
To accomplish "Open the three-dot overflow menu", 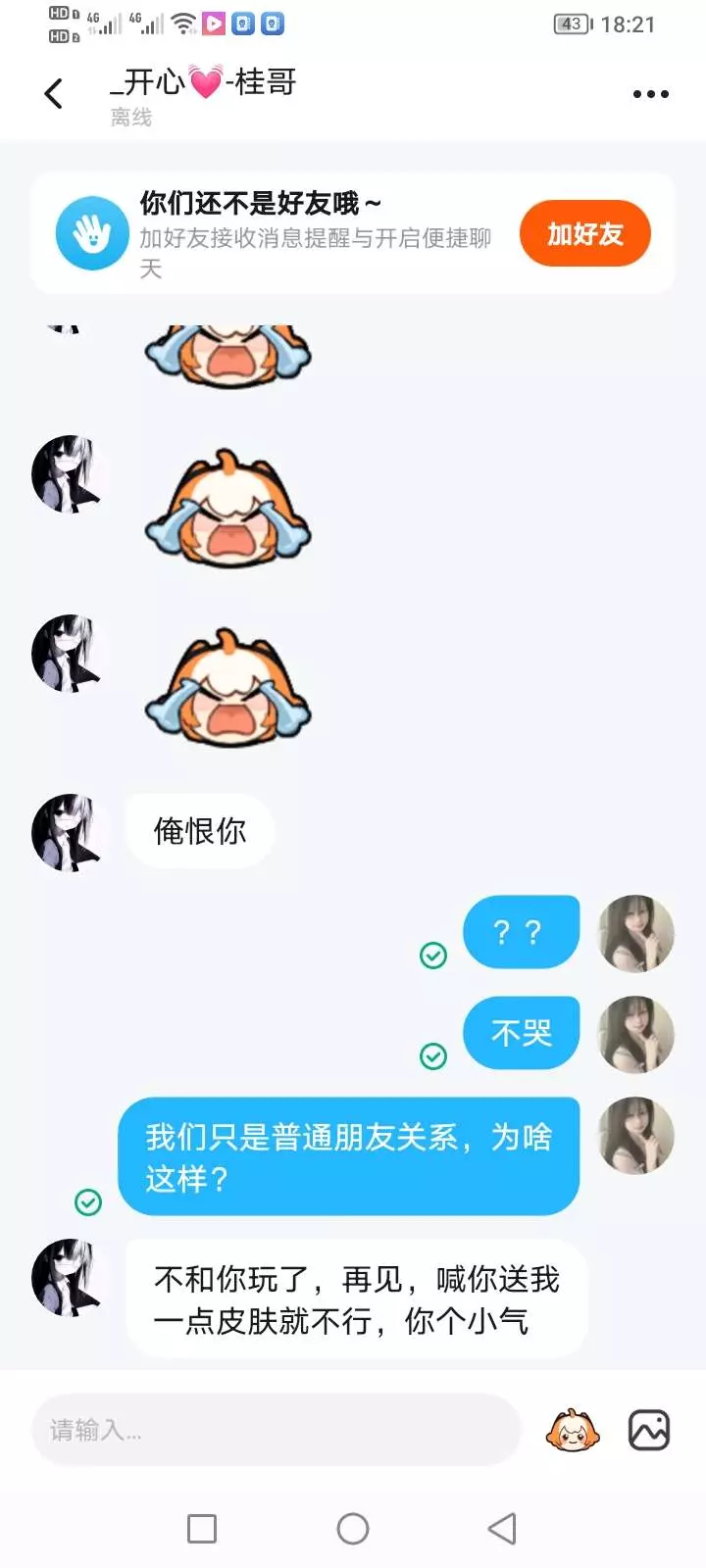I will pos(651,94).
